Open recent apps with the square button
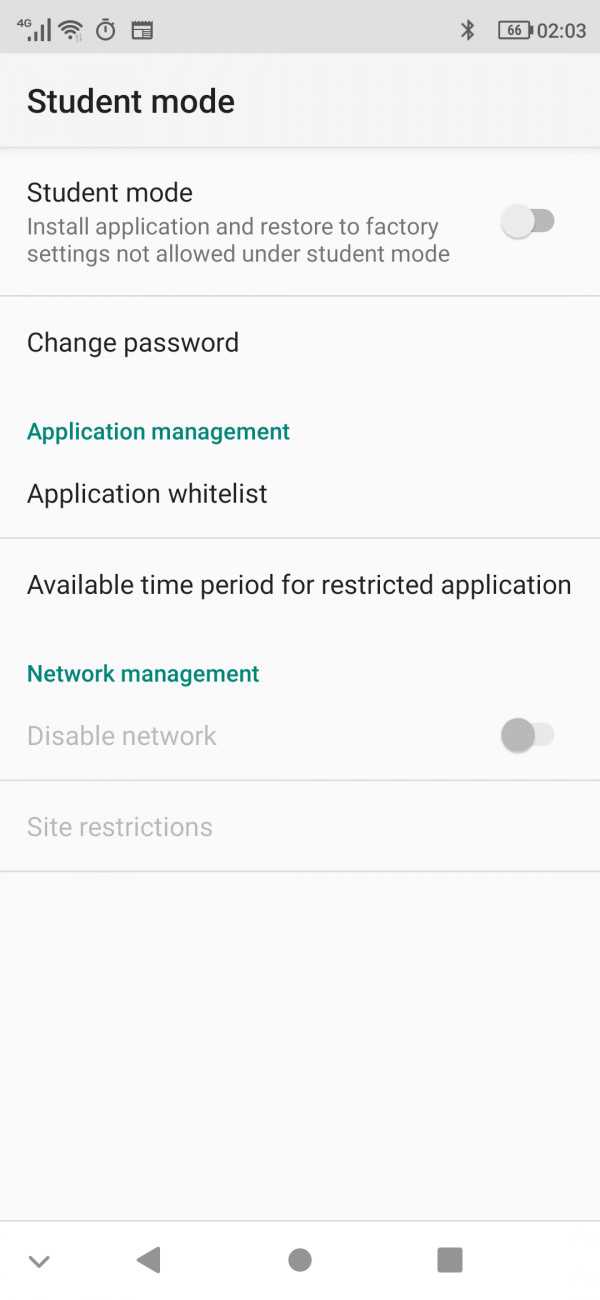 pos(450,1260)
